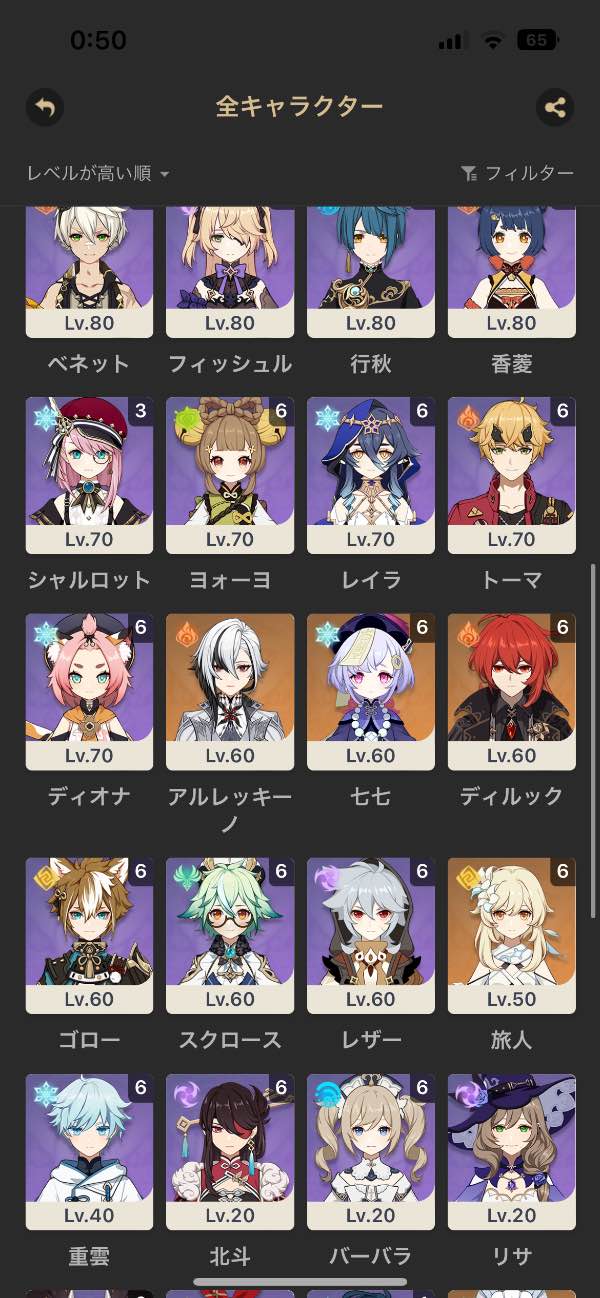Open the レベルが高い順 sort dropdown
This screenshot has height=1298, width=600.
pos(98,173)
